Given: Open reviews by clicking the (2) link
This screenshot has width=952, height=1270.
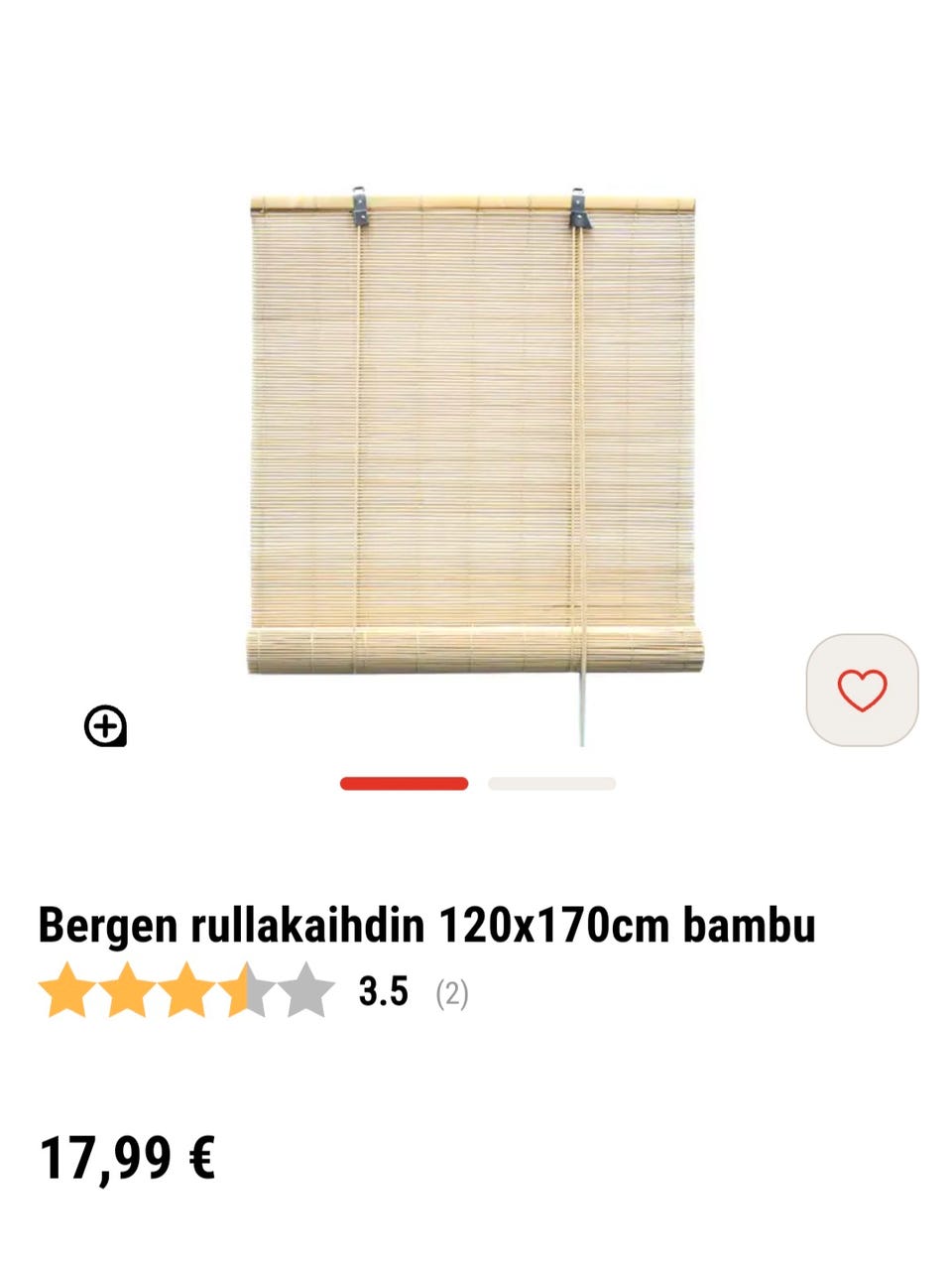Looking at the screenshot, I should pyautogui.click(x=451, y=992).
